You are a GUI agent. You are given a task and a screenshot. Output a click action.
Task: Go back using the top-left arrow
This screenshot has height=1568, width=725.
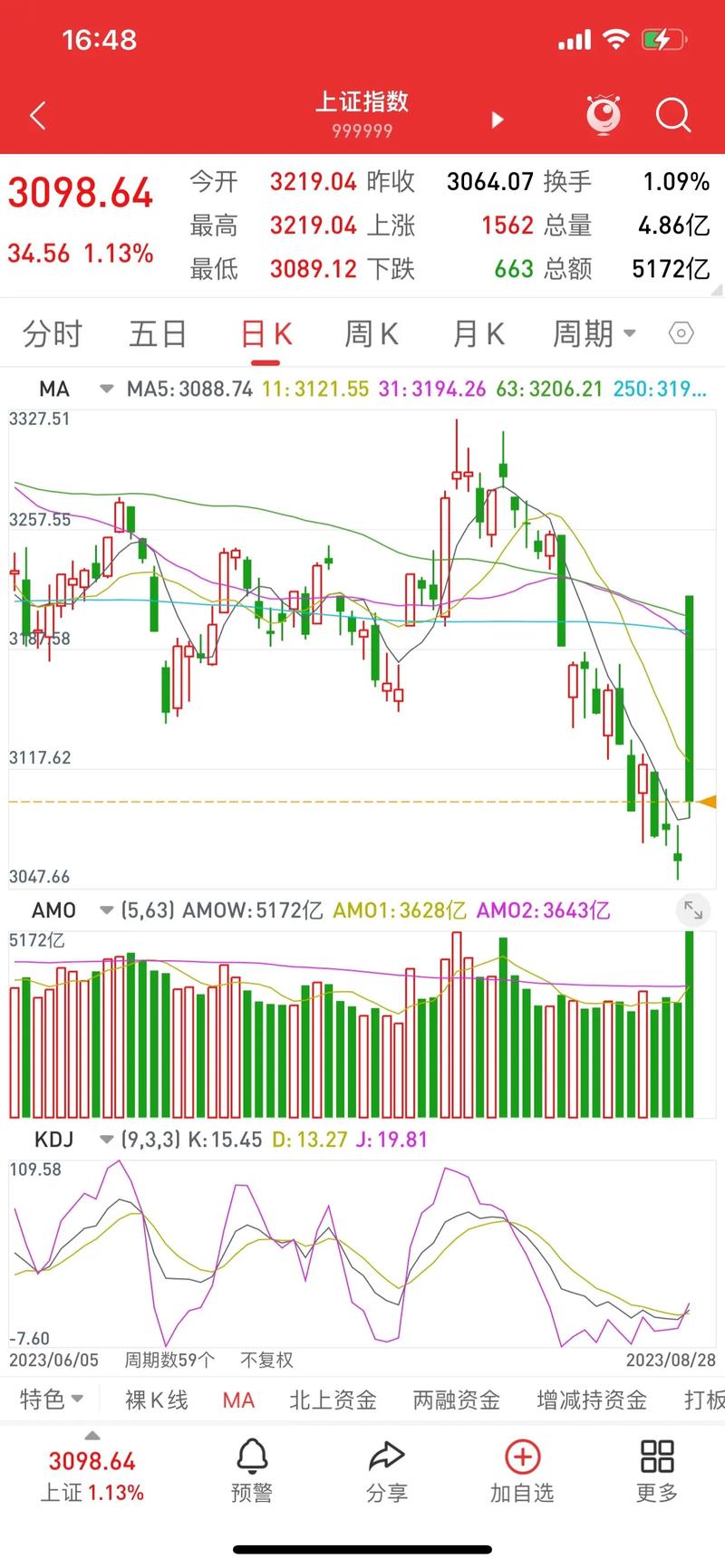[x=38, y=116]
